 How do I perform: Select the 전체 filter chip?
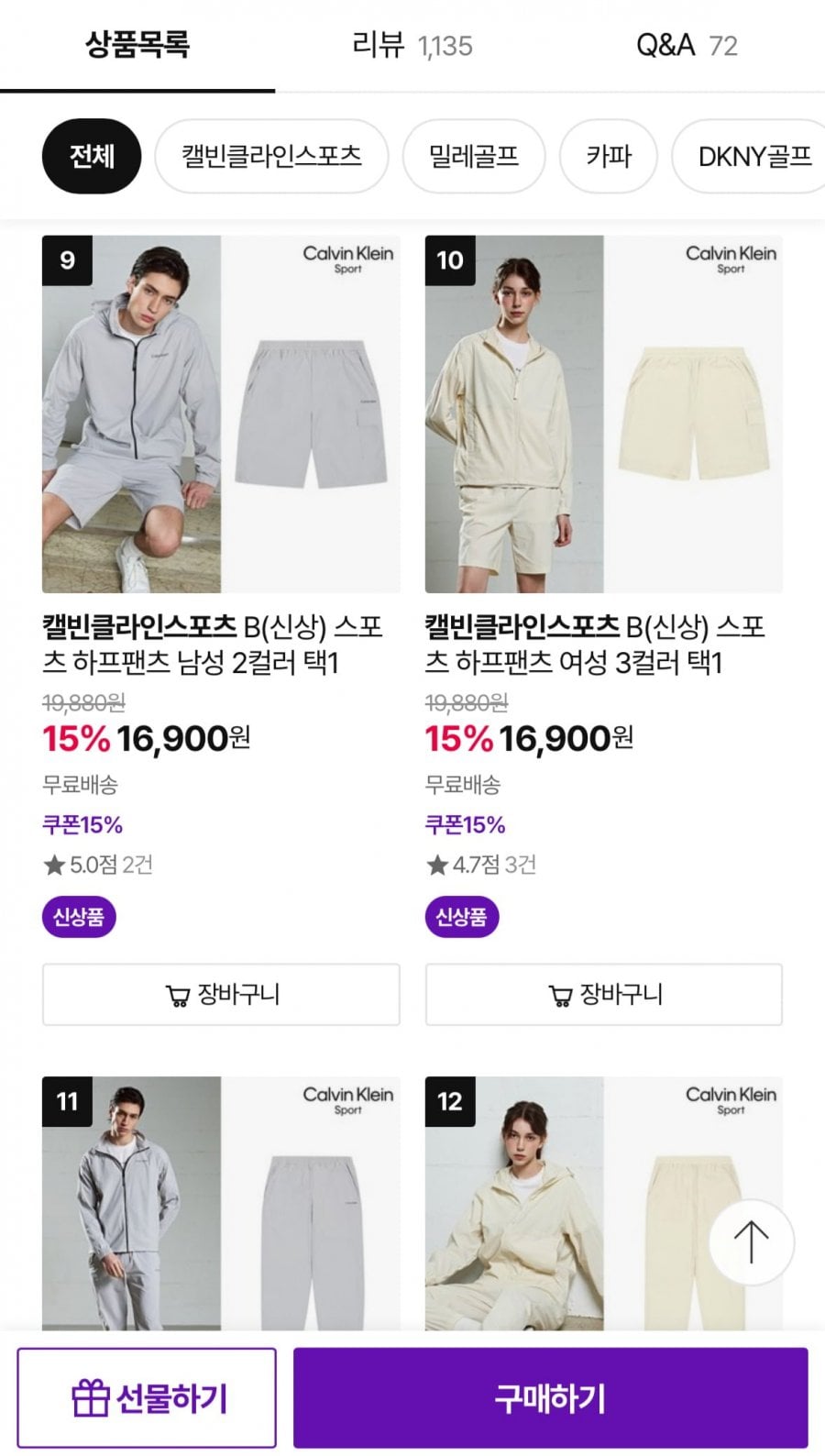92,157
